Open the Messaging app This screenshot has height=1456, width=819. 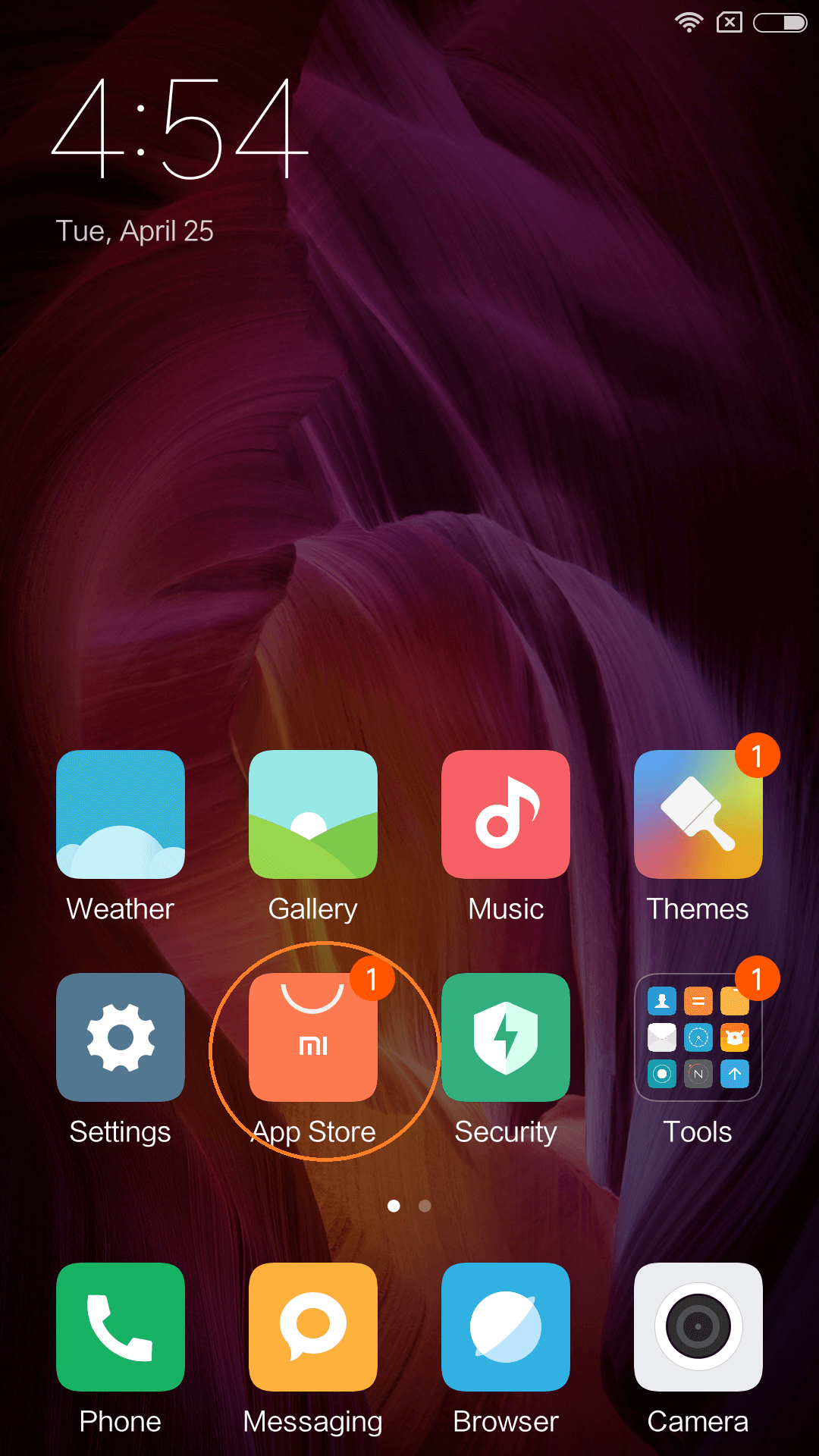[313, 1327]
